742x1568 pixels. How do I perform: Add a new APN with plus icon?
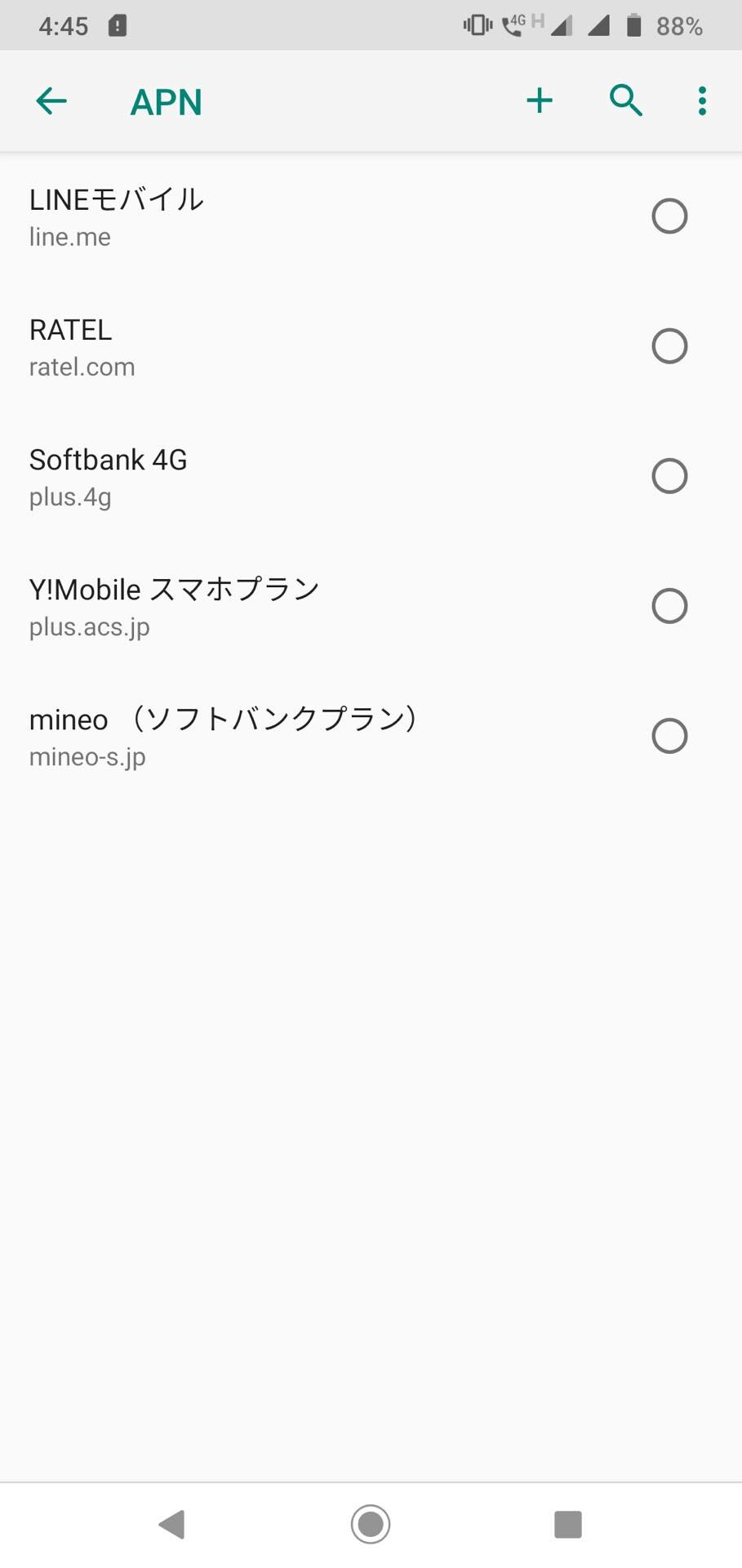click(x=540, y=101)
